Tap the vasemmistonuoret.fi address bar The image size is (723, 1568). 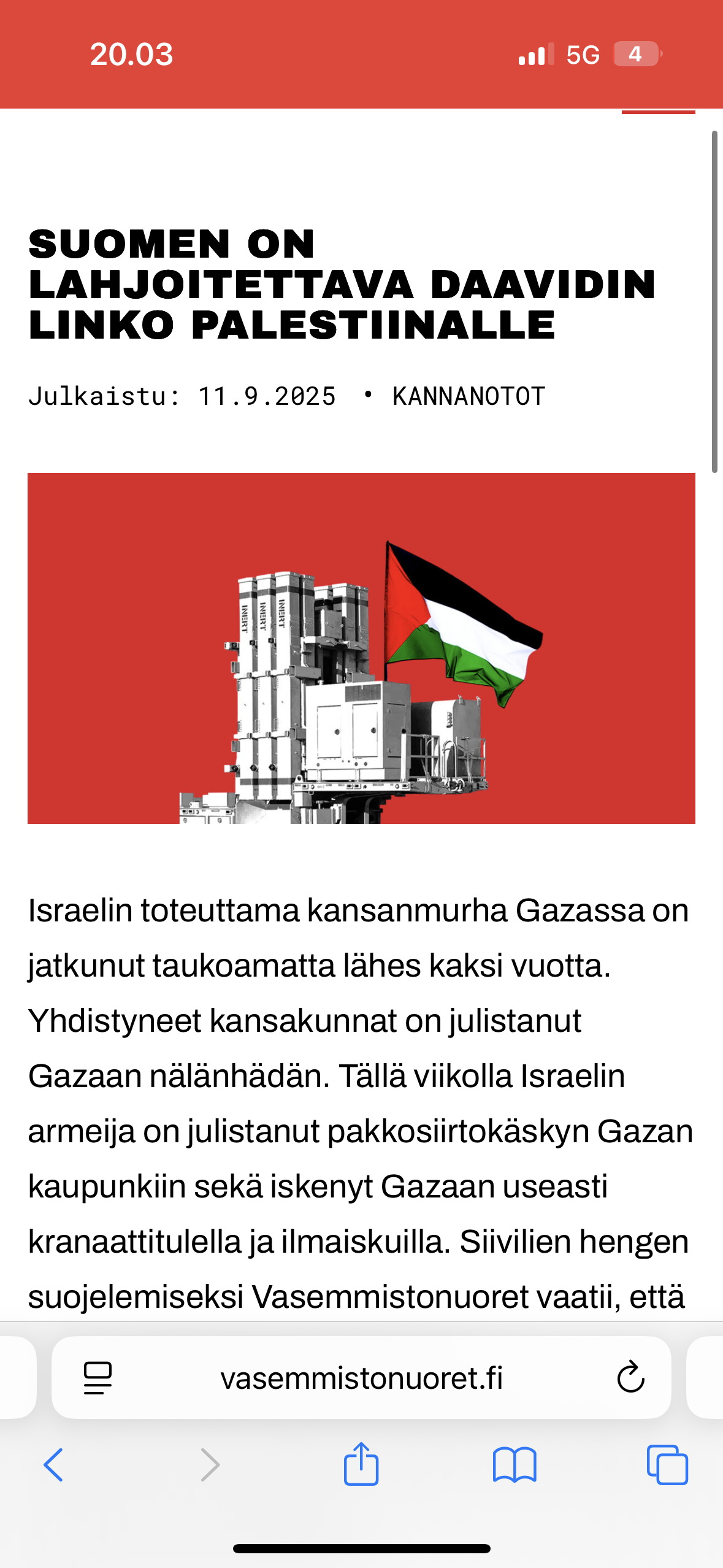(361, 1378)
